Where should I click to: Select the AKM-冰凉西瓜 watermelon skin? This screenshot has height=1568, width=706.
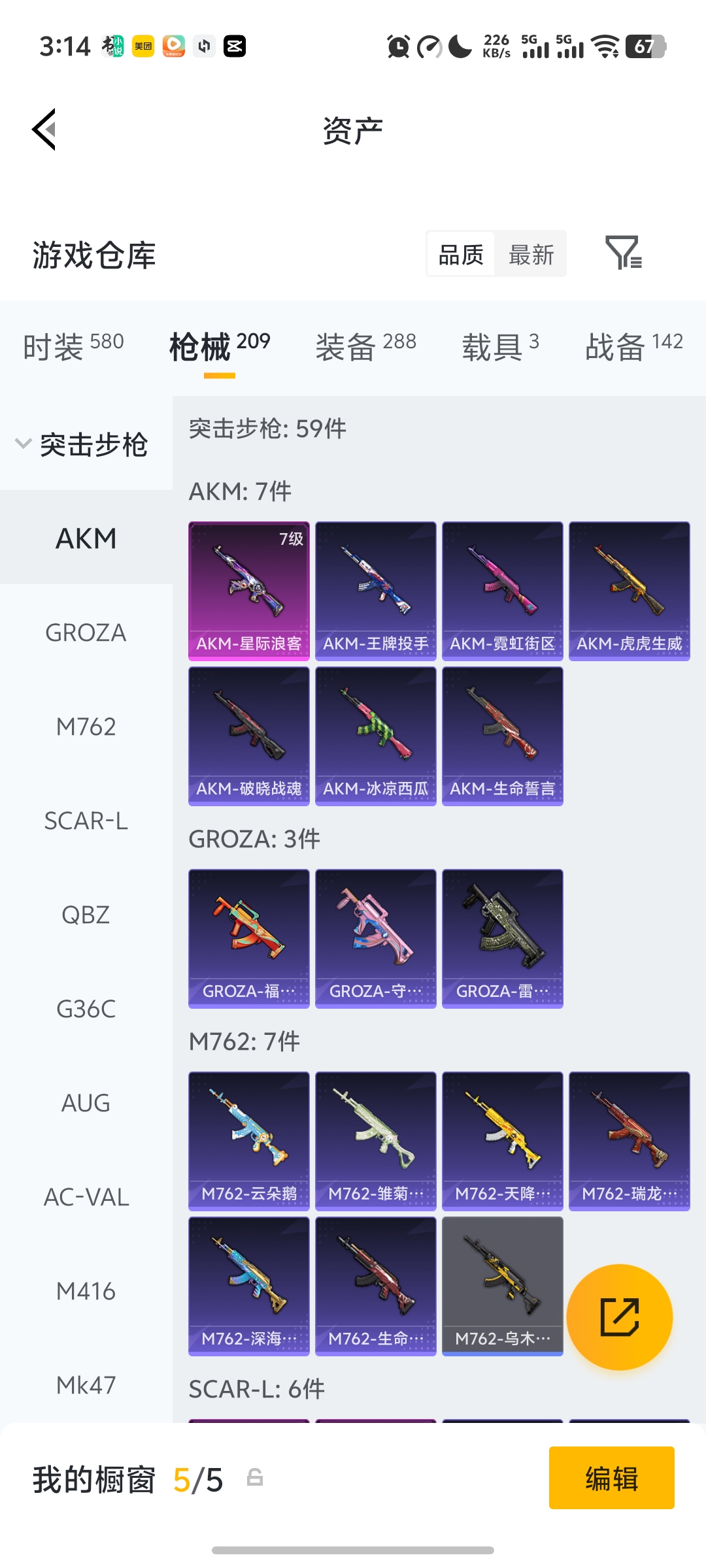pyautogui.click(x=375, y=734)
